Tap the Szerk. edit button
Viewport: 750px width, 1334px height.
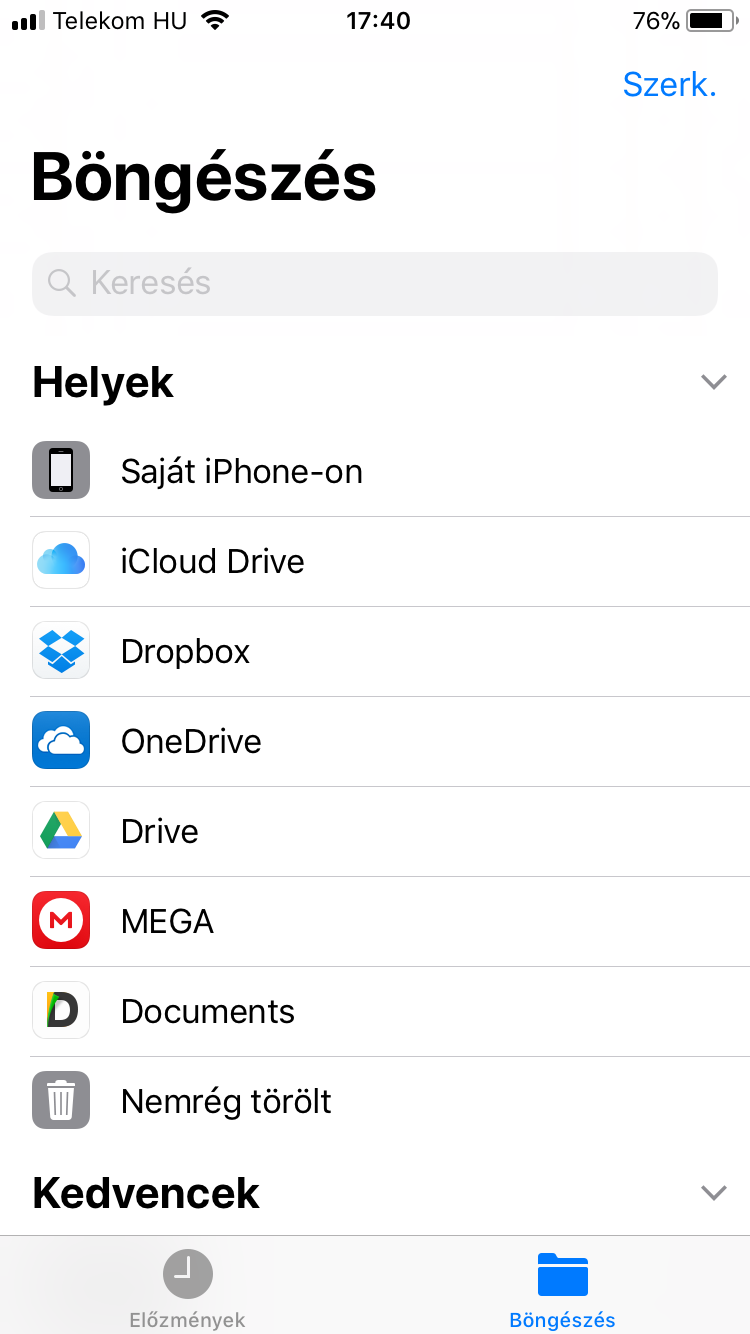(x=669, y=84)
